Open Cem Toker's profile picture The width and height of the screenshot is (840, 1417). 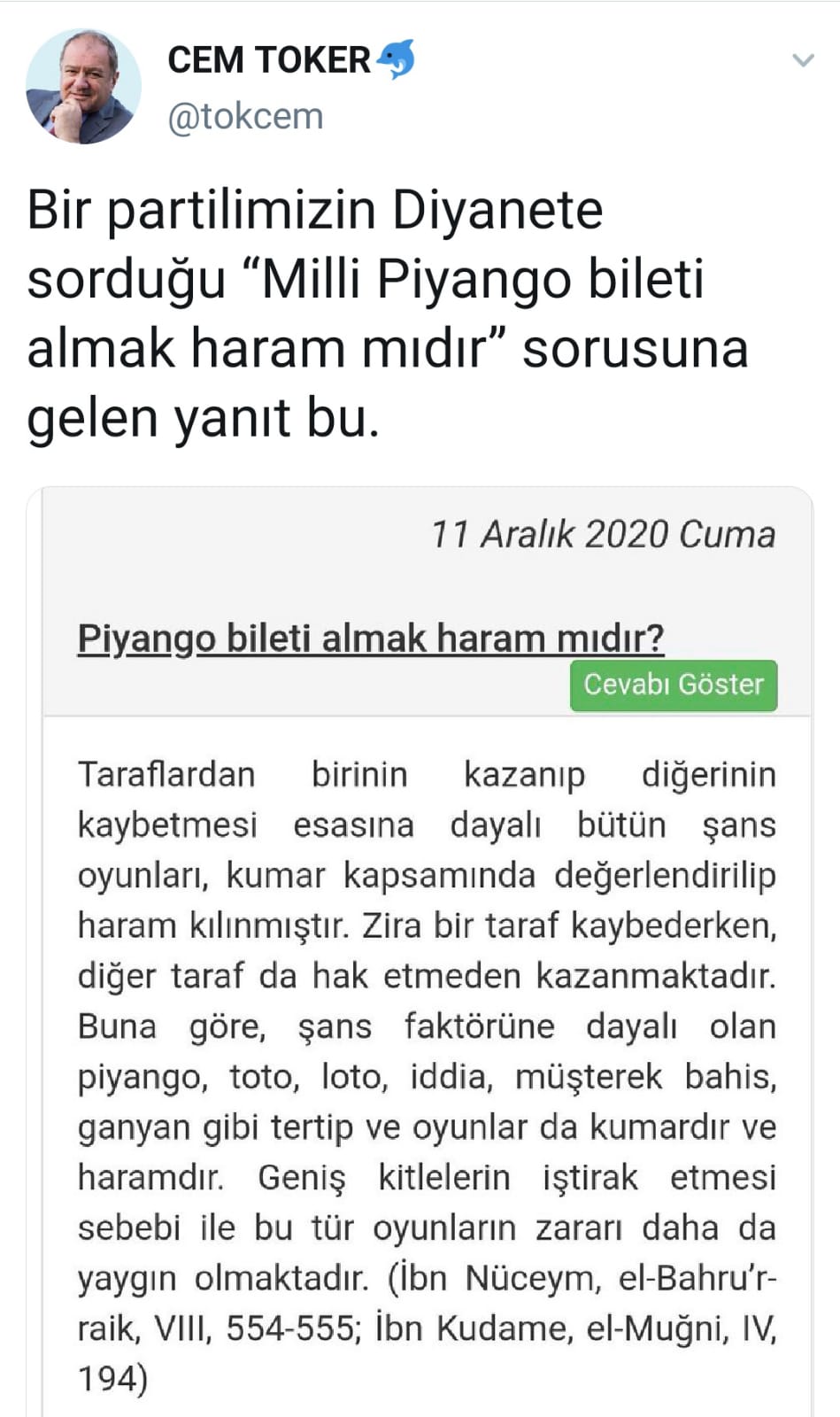coord(83,87)
